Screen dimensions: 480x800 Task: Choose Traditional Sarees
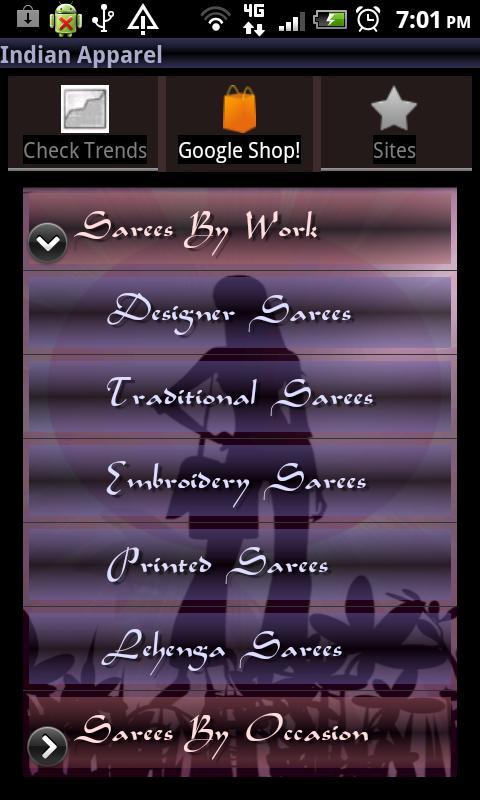point(240,396)
